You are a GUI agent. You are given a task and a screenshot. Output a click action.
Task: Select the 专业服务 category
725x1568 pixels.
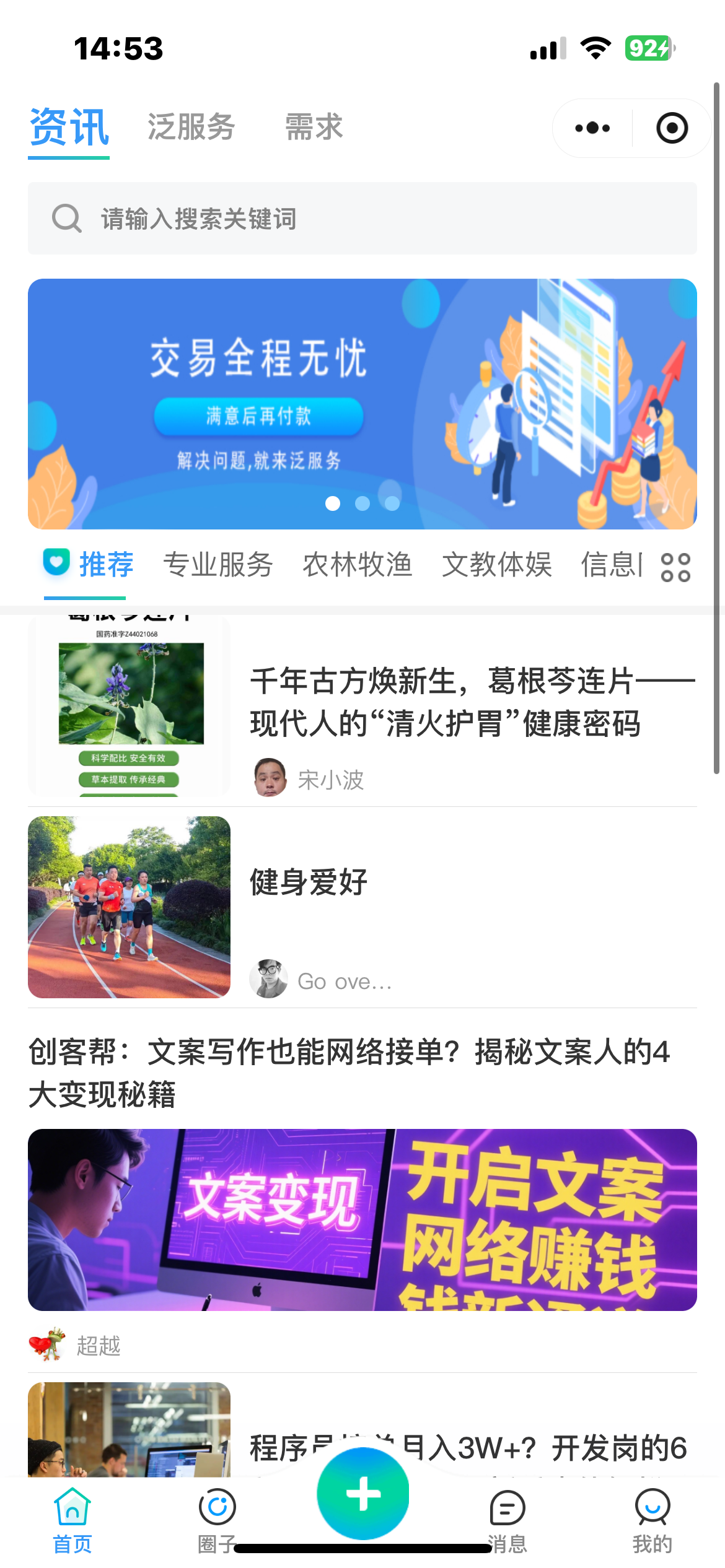point(217,565)
